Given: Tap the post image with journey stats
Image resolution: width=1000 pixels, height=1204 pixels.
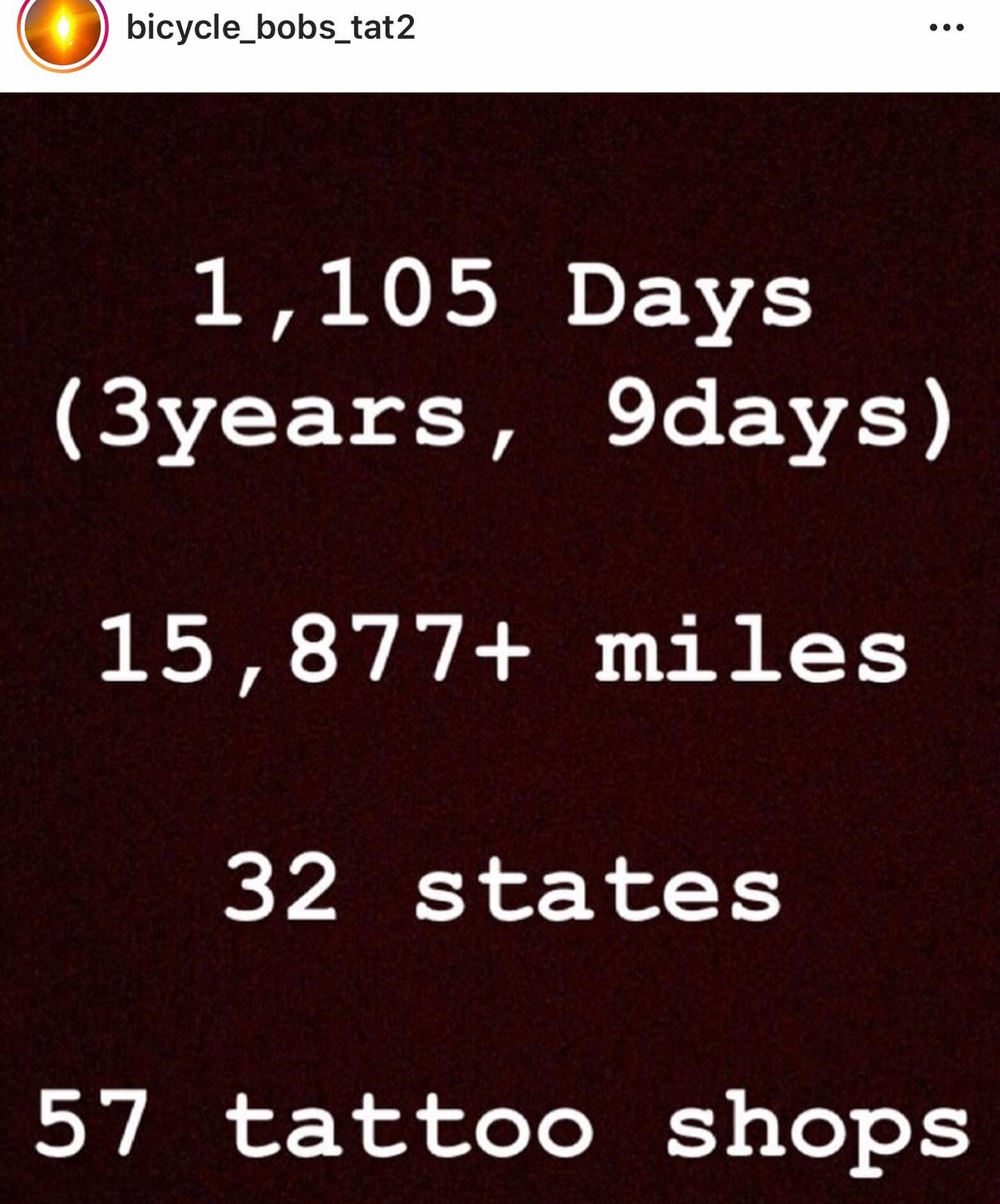Looking at the screenshot, I should point(500,646).
